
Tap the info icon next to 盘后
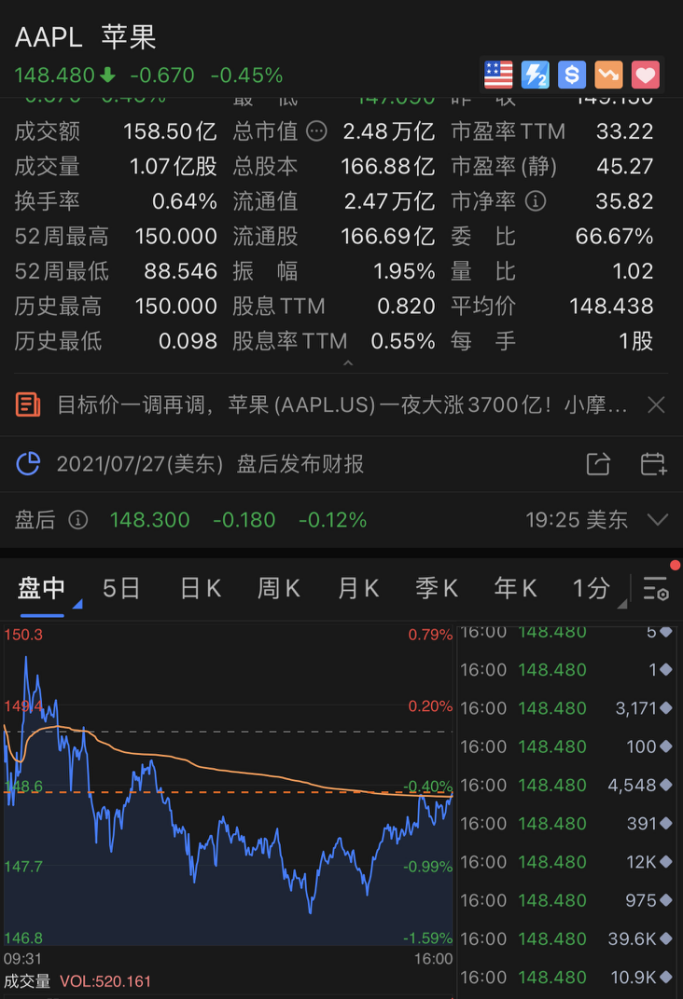[x=78, y=520]
